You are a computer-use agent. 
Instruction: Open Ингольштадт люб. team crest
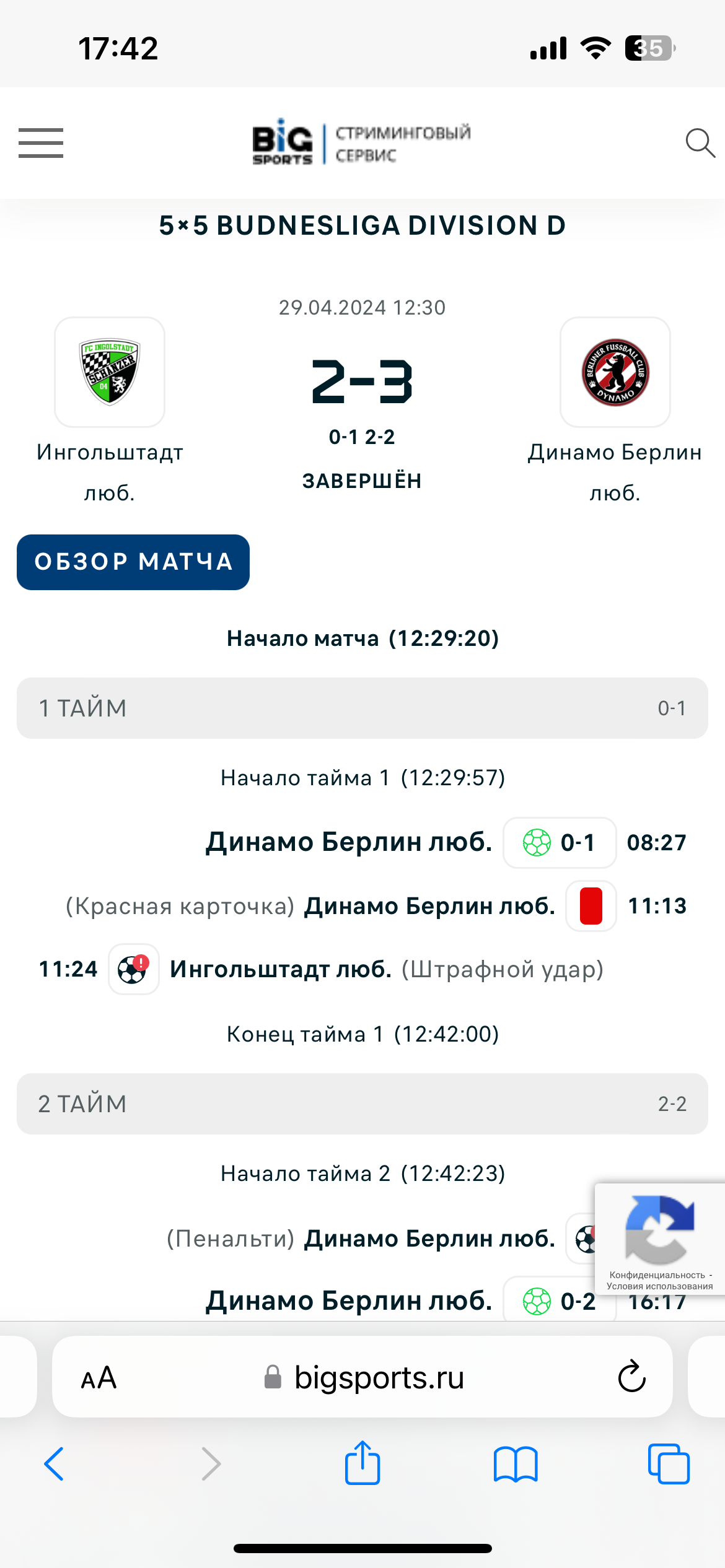click(110, 372)
